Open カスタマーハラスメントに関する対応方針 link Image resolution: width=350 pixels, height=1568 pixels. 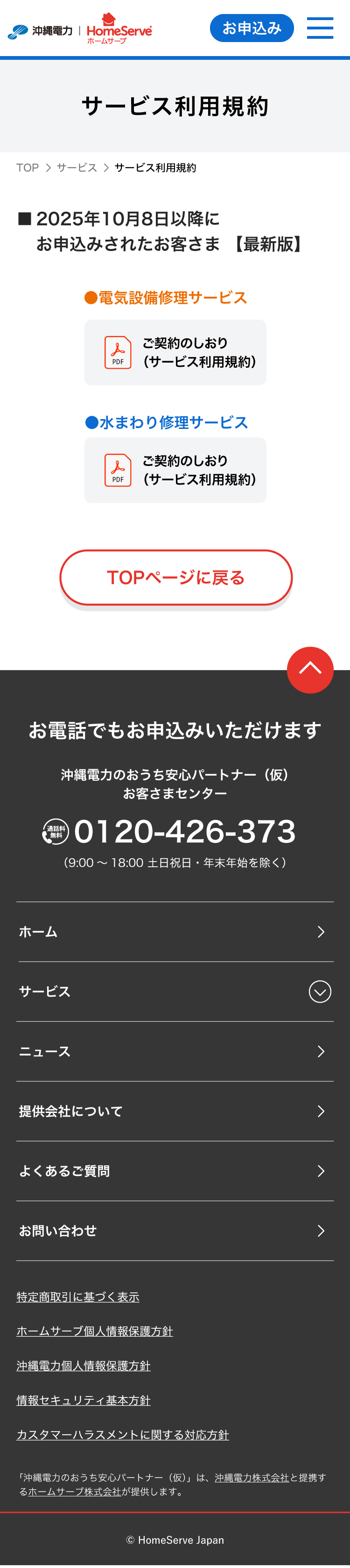tap(123, 1435)
